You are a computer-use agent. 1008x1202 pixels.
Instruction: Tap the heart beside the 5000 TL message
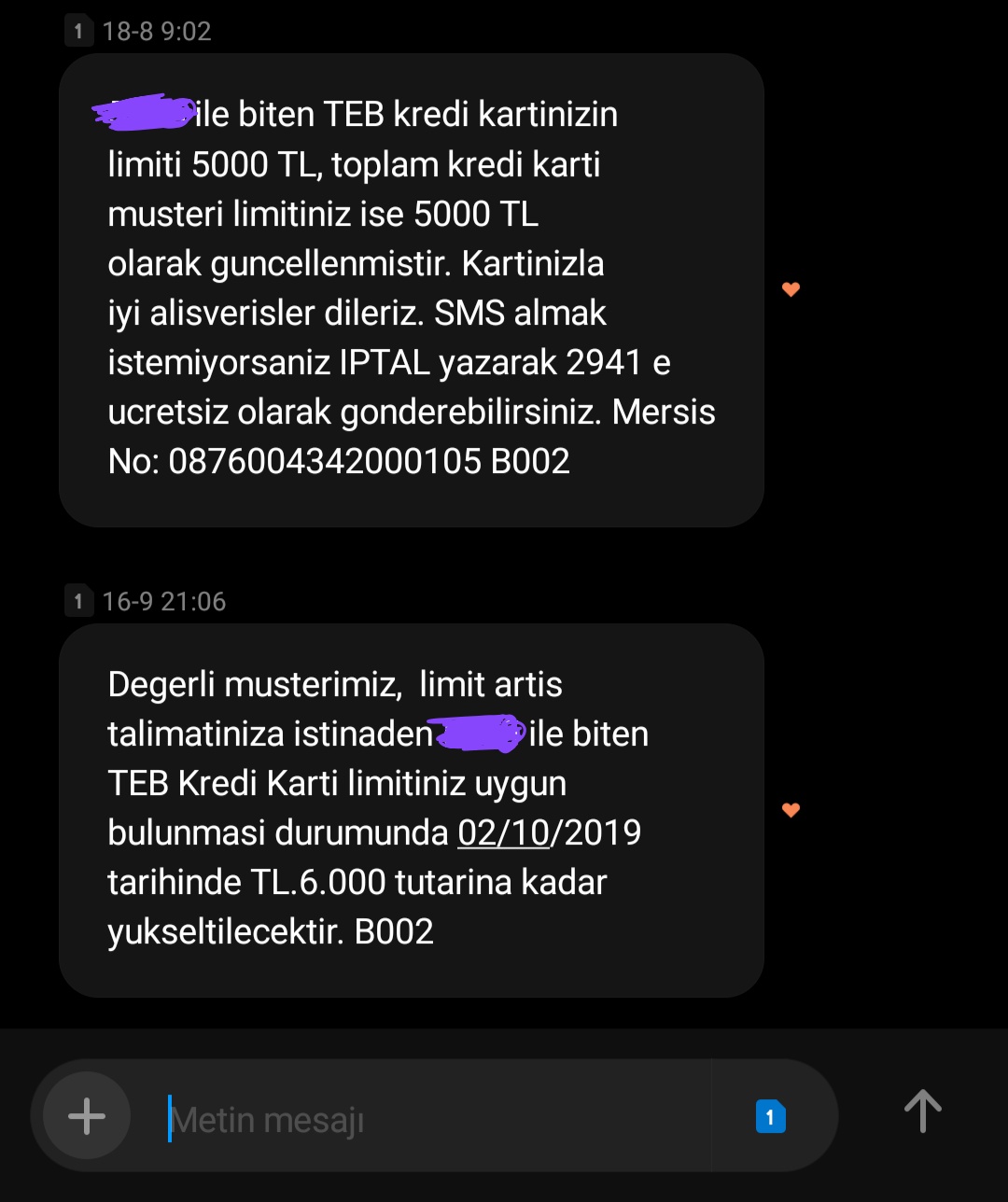(x=791, y=289)
